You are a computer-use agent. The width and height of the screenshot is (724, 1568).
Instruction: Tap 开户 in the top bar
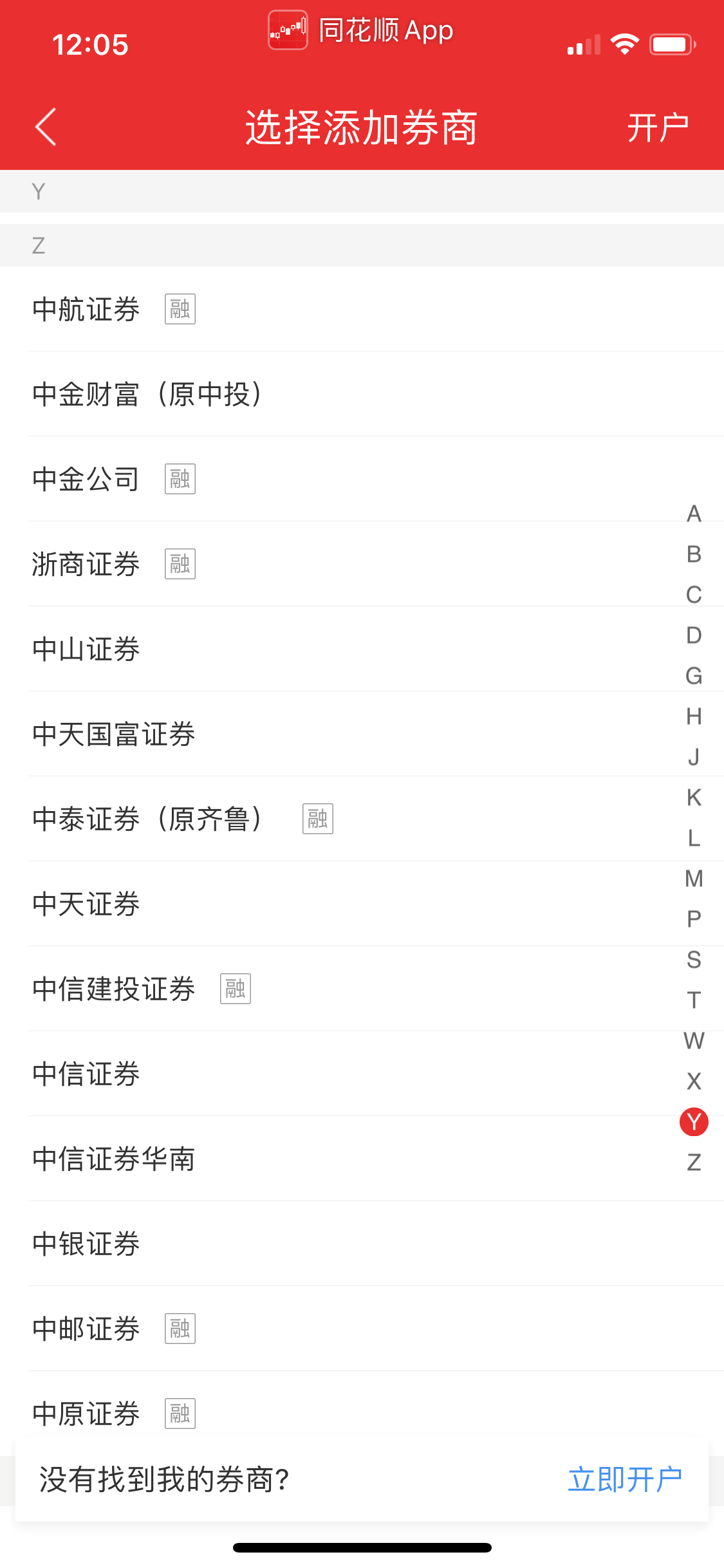point(658,127)
